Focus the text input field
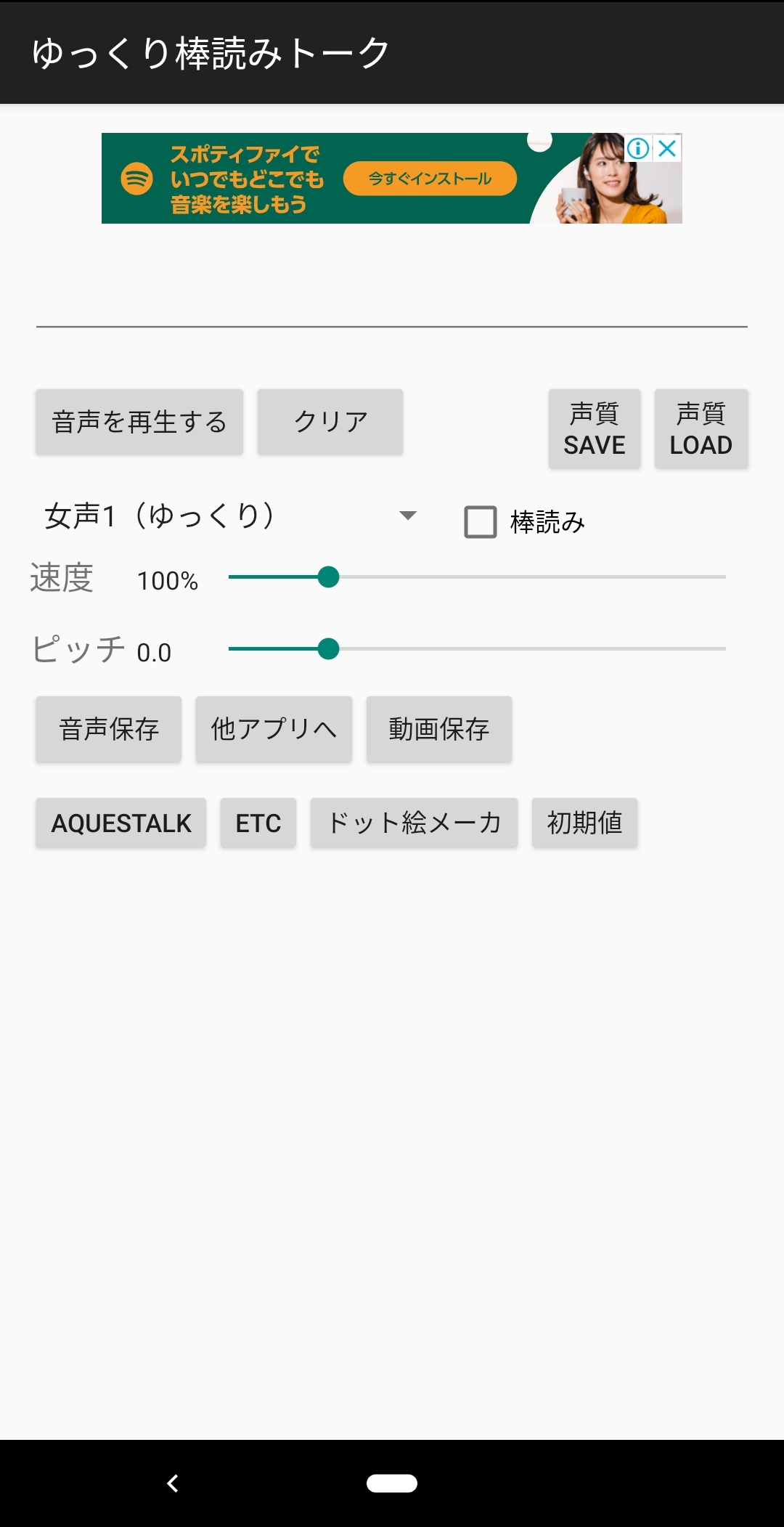Image resolution: width=784 pixels, height=1527 pixels. [392, 298]
